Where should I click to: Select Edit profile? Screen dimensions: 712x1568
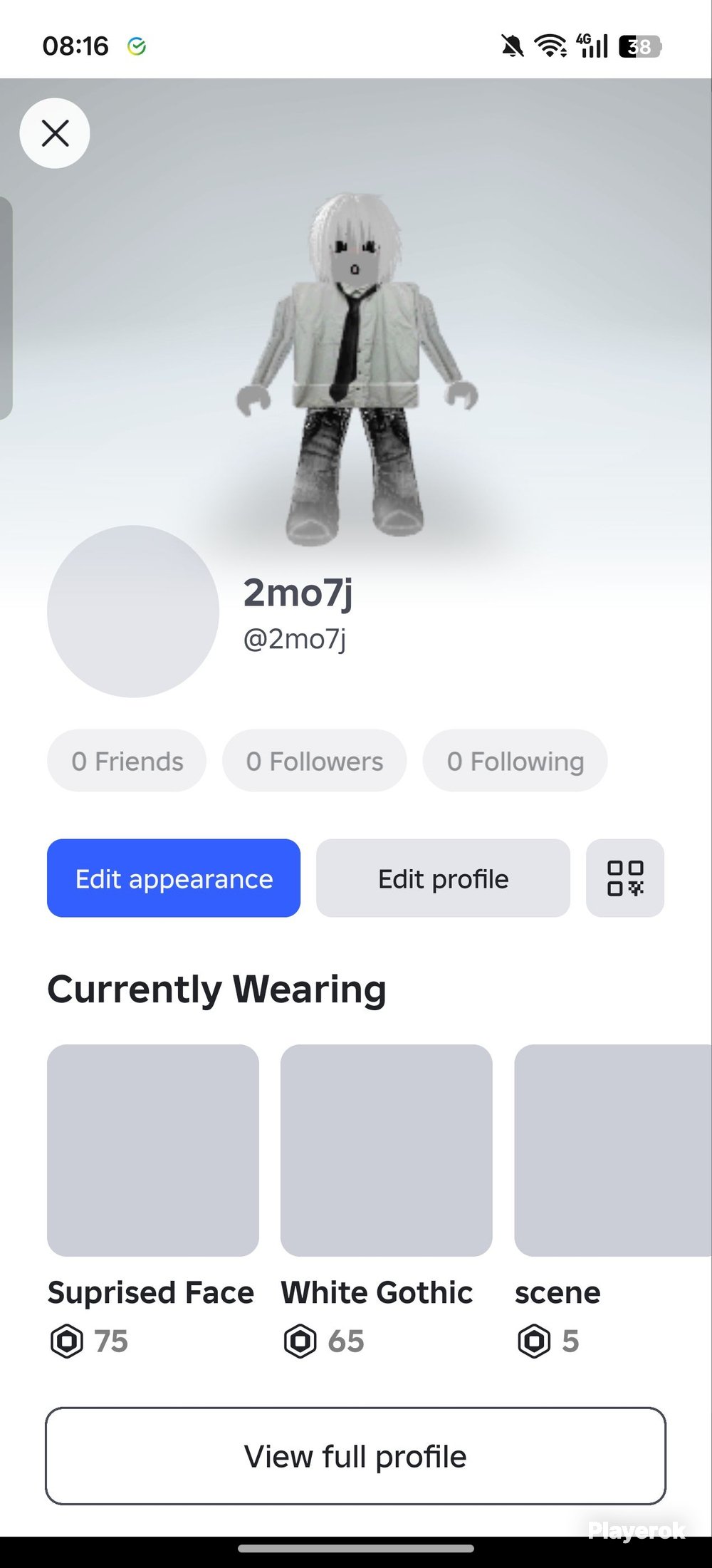[443, 878]
